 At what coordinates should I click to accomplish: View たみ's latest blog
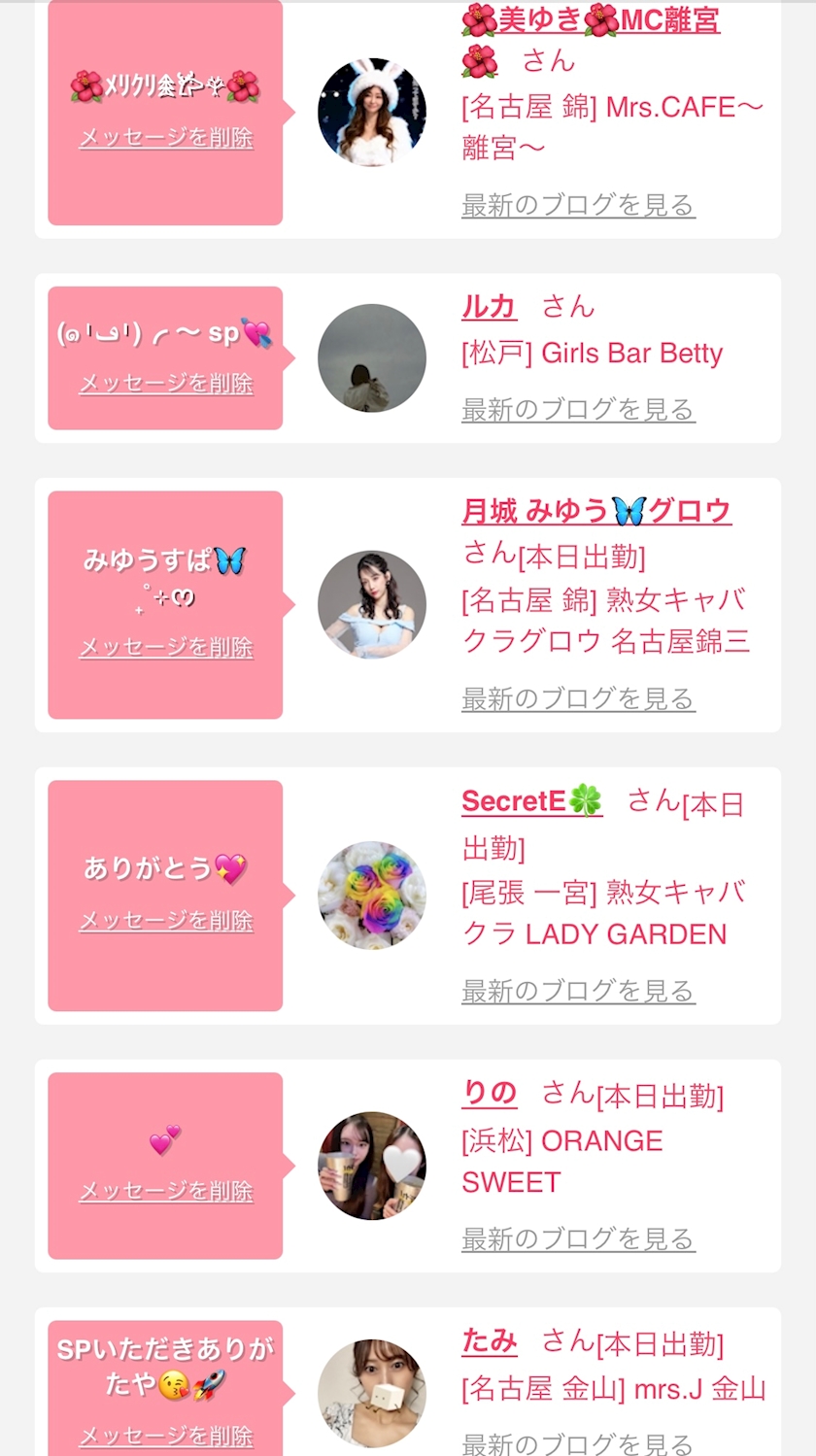click(578, 1444)
